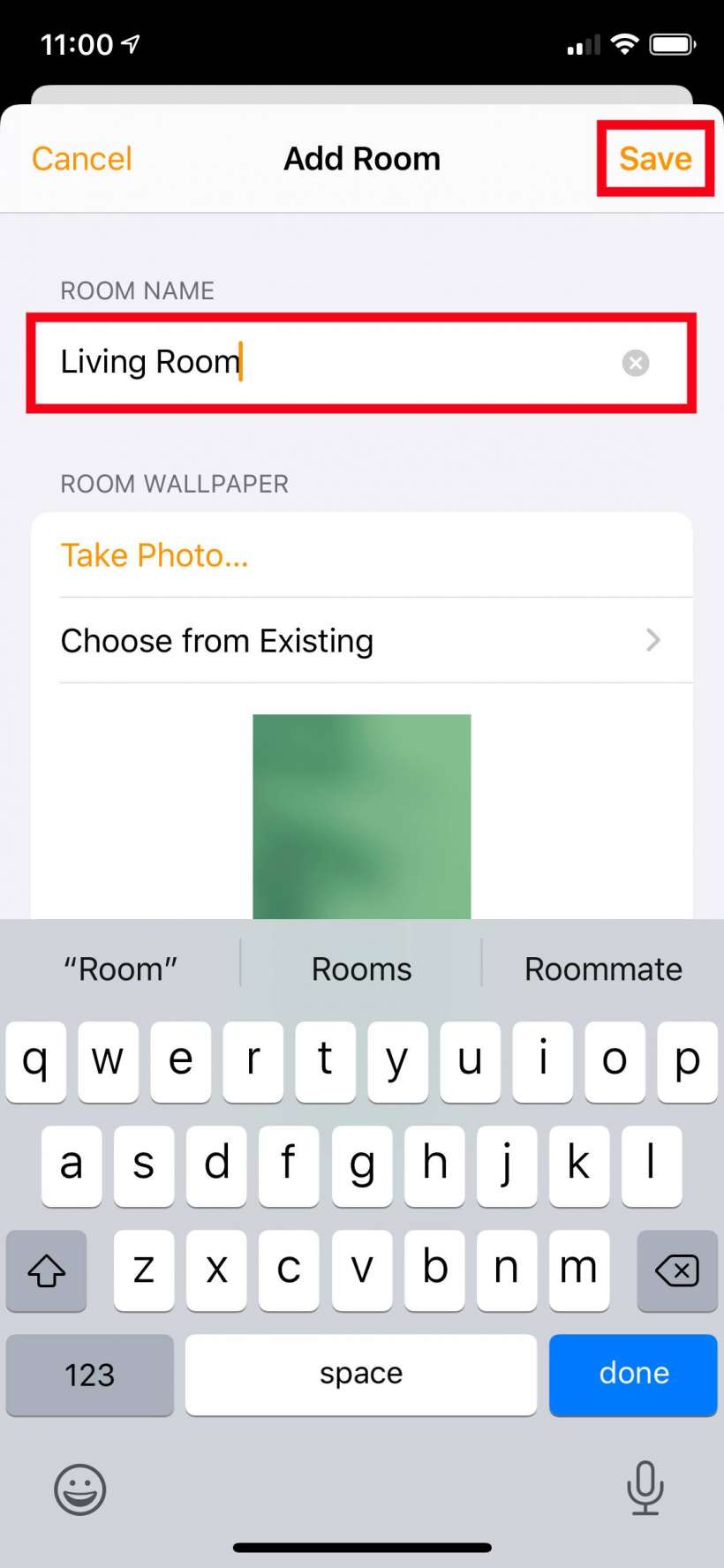Pick the "Roommate" keyboard suggestion
This screenshot has height=1568, width=724.
[x=603, y=969]
